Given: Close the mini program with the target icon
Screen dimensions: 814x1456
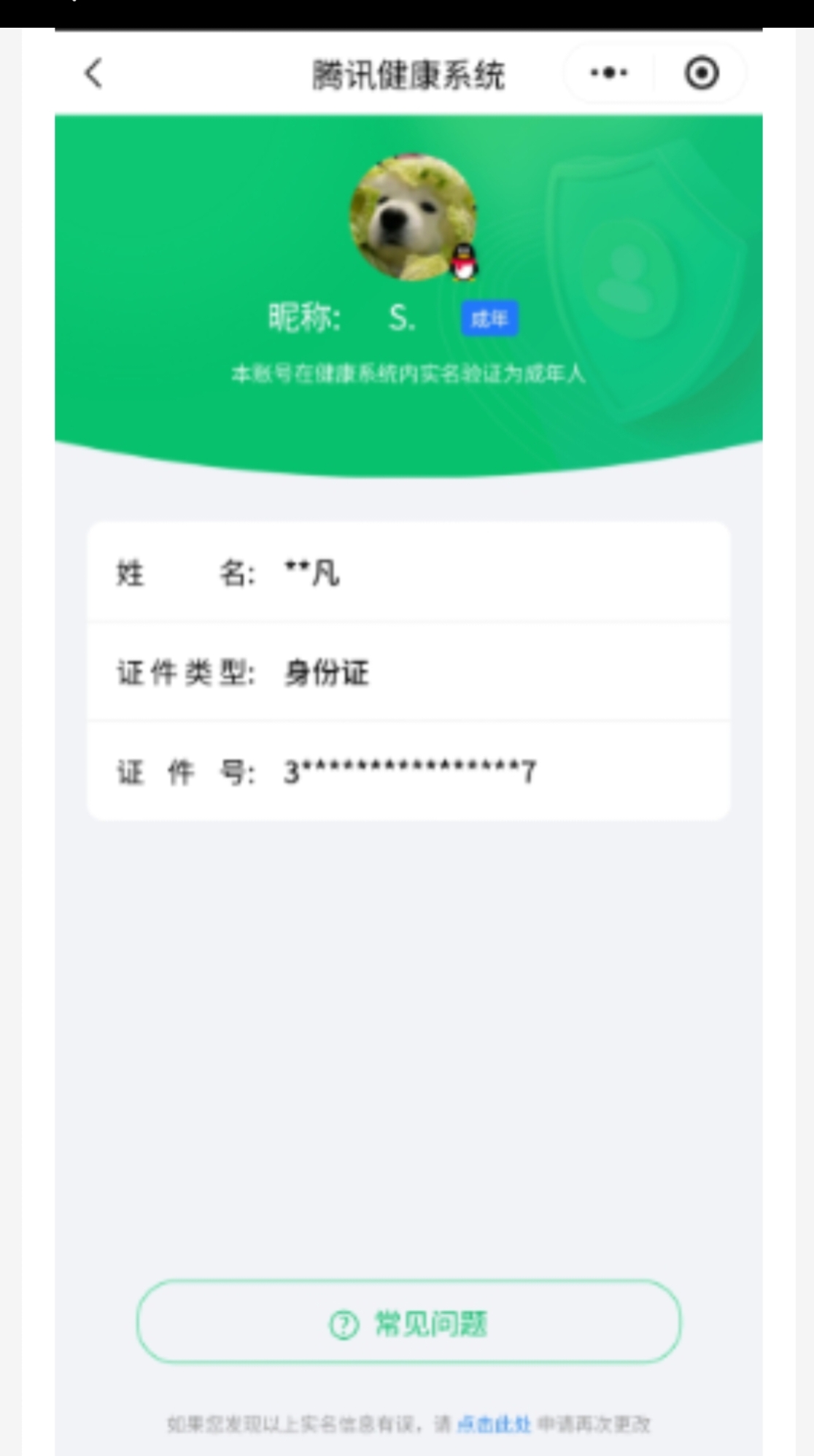Looking at the screenshot, I should click(x=702, y=73).
